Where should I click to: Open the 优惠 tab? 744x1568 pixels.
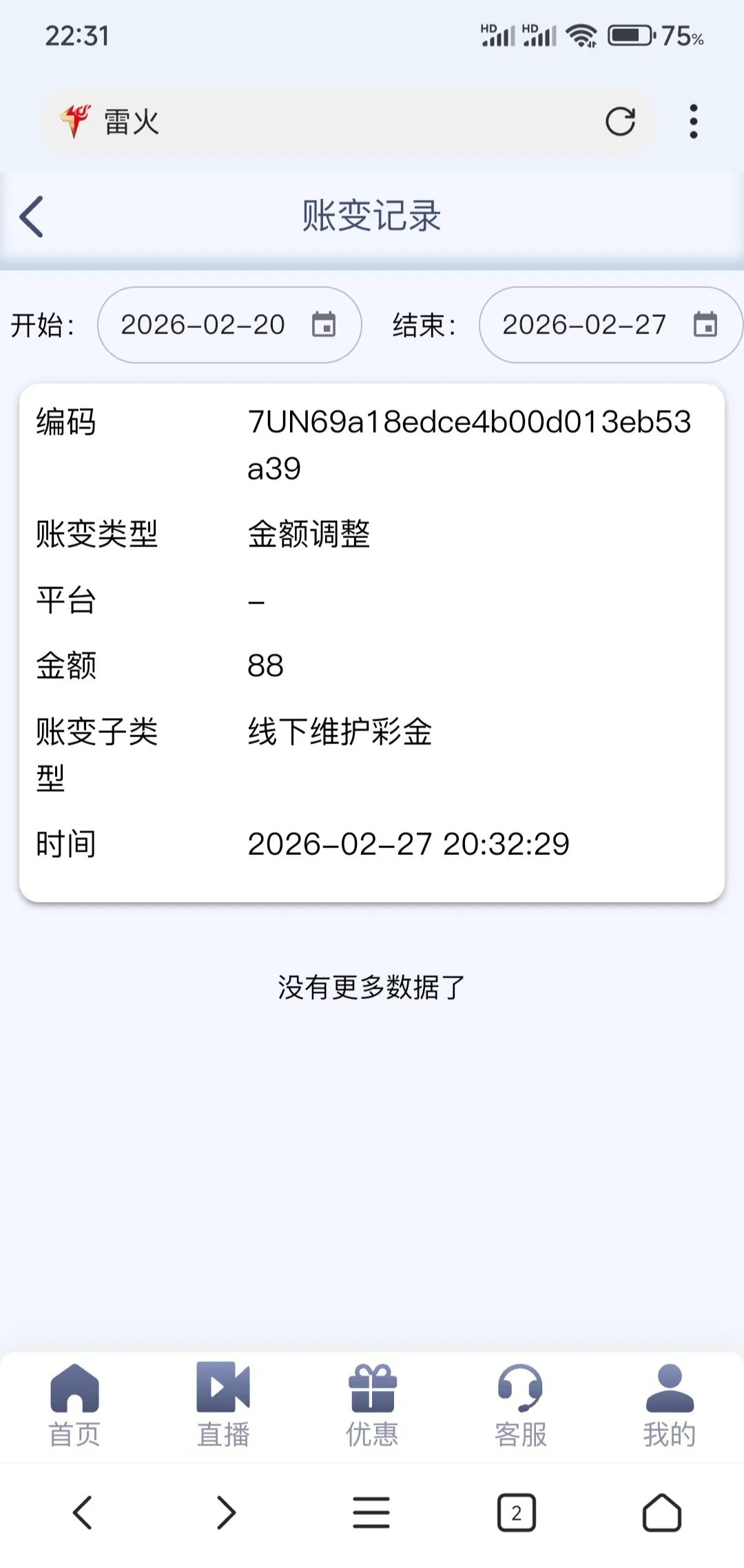click(x=372, y=1407)
